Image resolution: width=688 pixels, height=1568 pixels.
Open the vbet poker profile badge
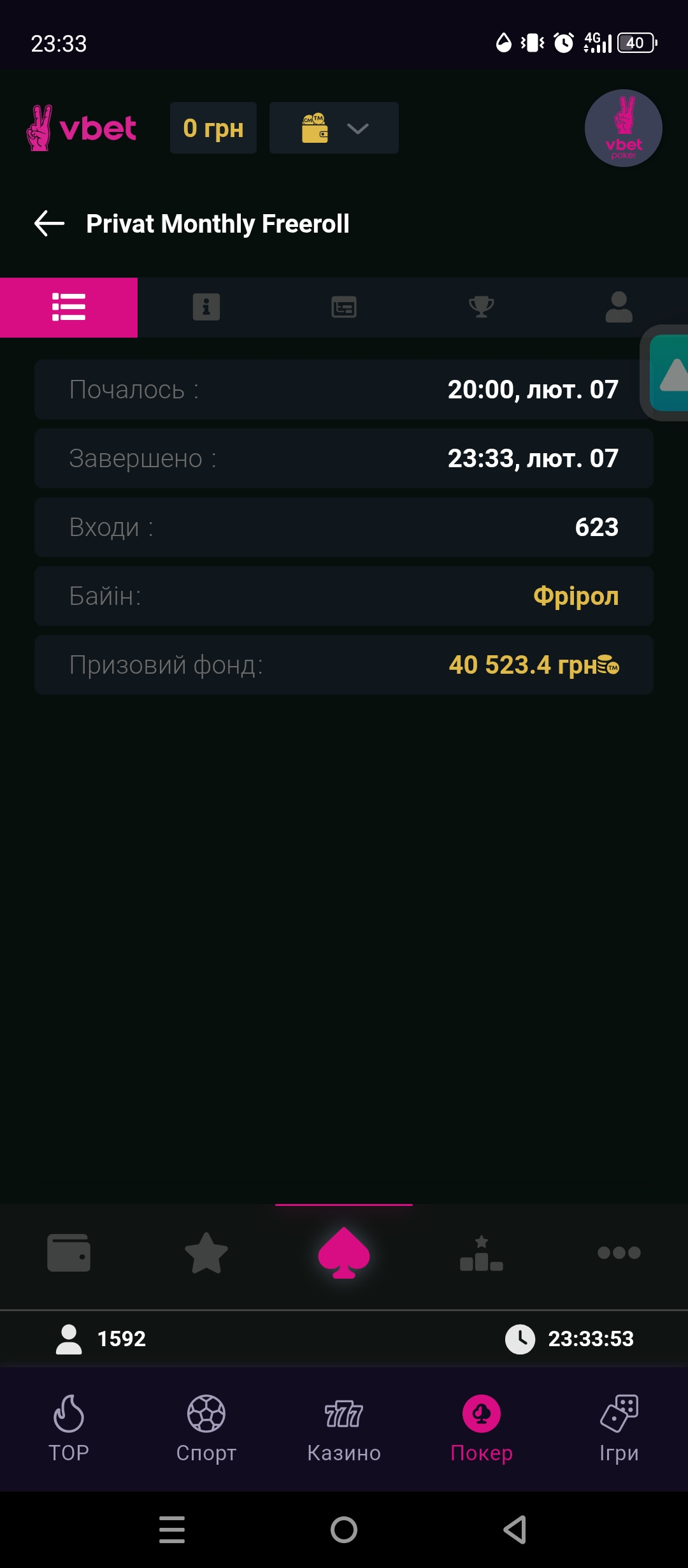tap(623, 128)
